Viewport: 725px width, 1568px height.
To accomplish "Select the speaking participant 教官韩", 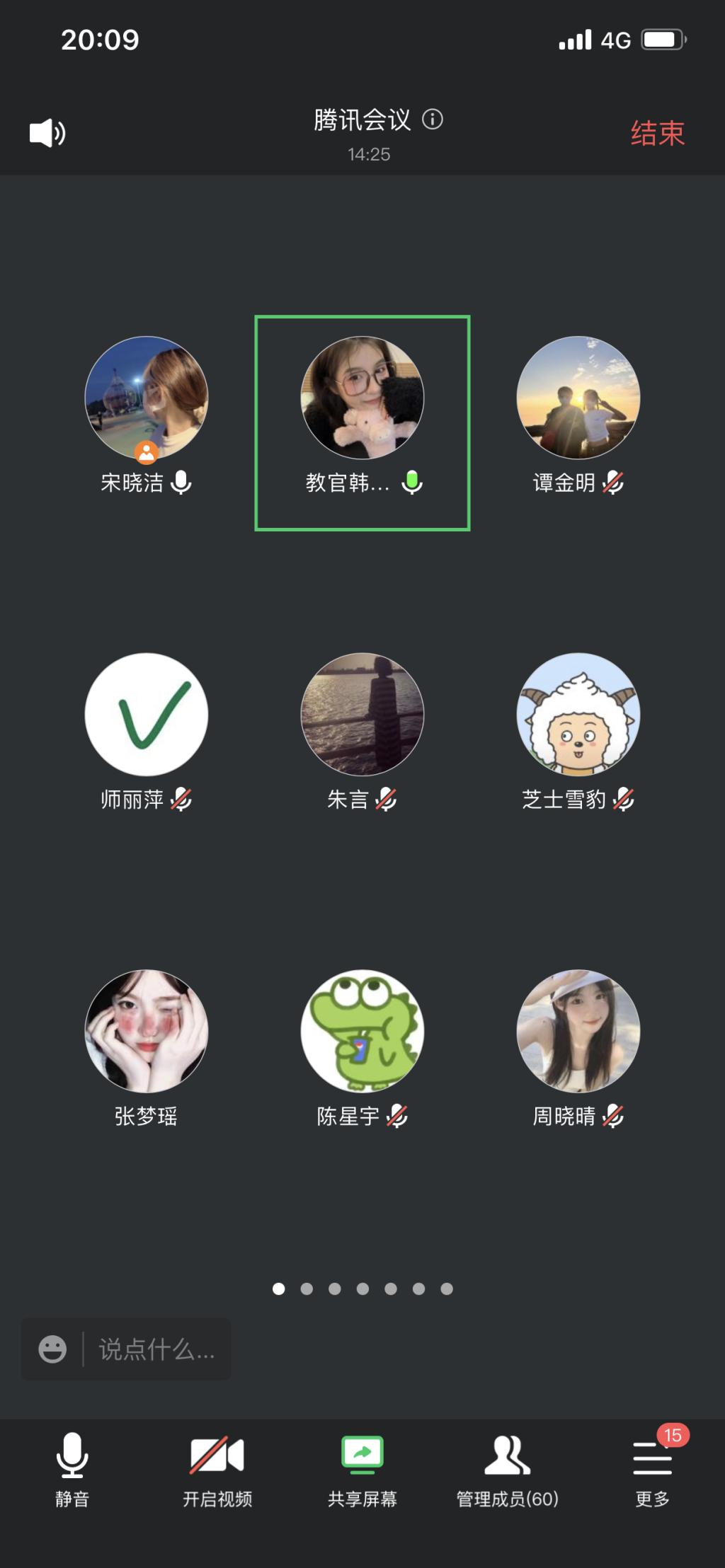I will pyautogui.click(x=362, y=398).
